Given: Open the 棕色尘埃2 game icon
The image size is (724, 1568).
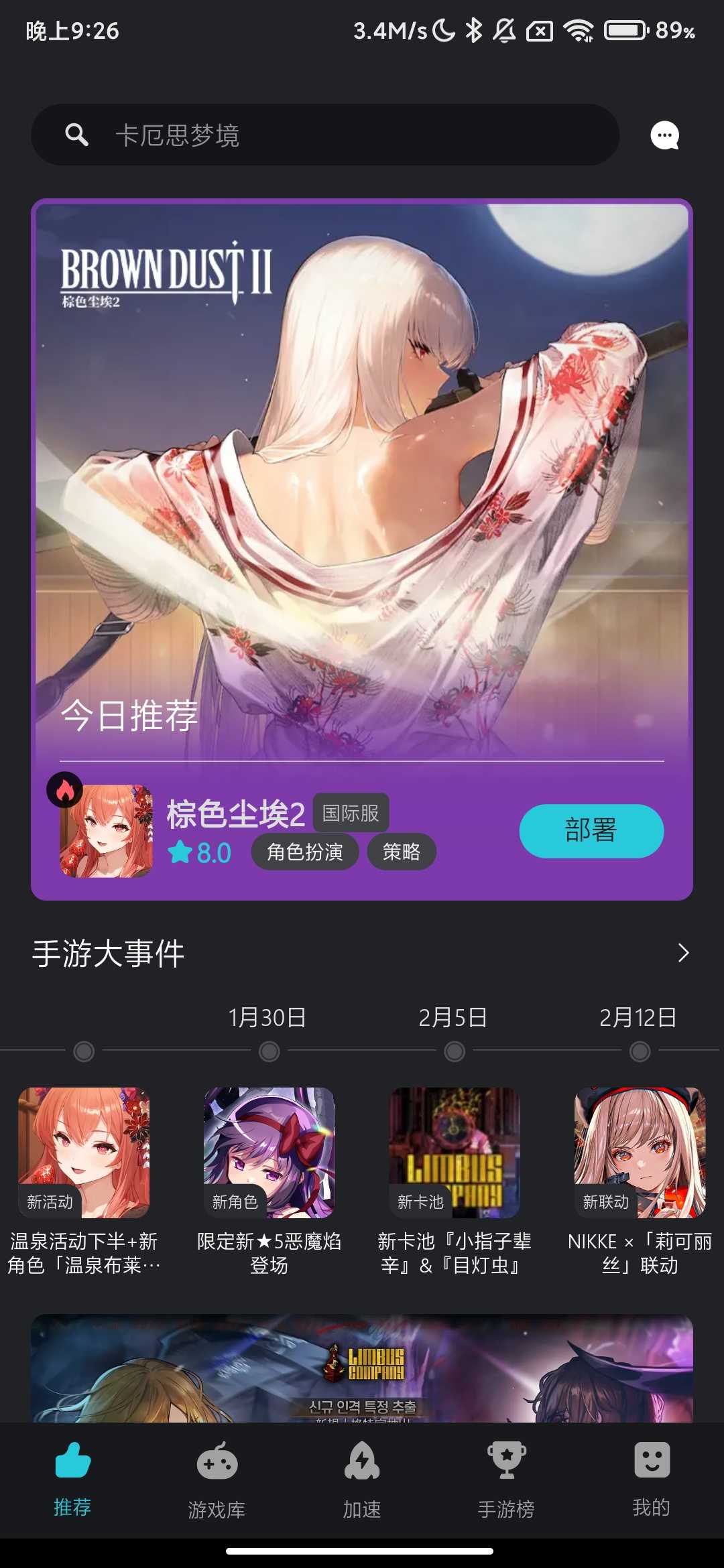Looking at the screenshot, I should click(x=106, y=831).
